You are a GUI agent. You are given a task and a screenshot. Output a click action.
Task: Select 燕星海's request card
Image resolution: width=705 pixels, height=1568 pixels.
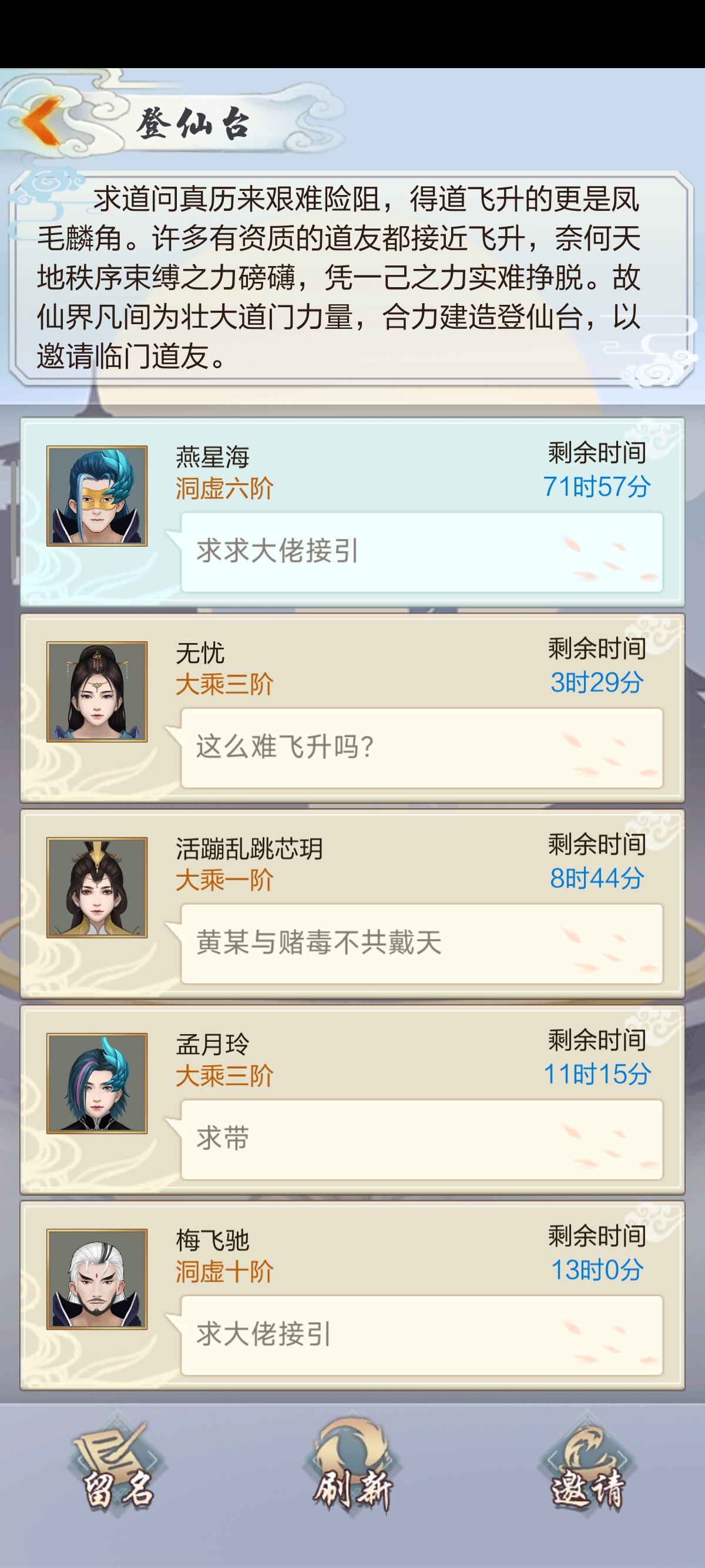tap(352, 512)
